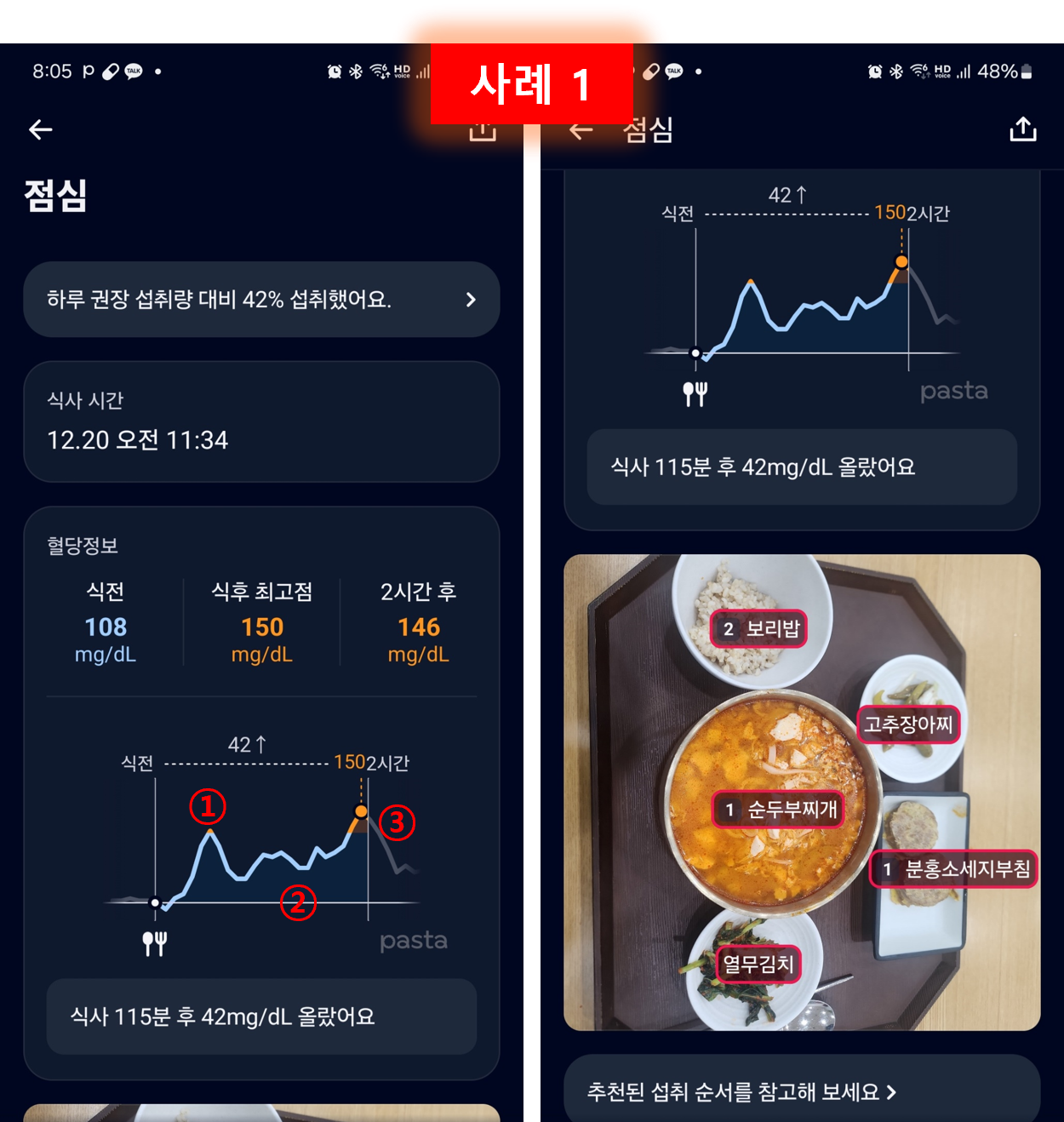Tap the back arrow beside the 점심 title

(581, 129)
